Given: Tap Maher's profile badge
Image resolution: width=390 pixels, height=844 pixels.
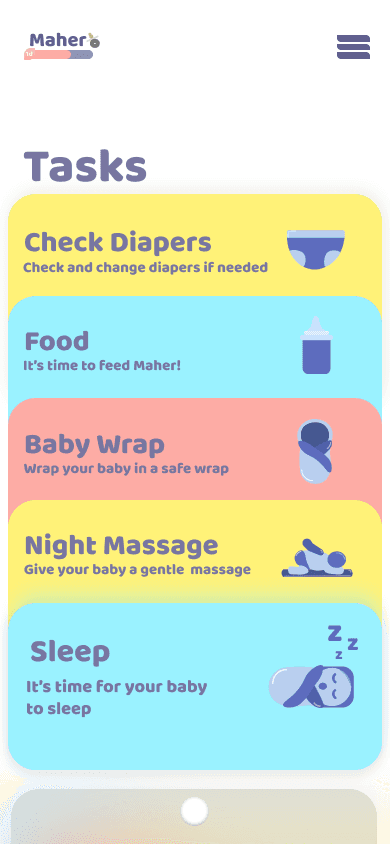Looking at the screenshot, I should click(62, 45).
